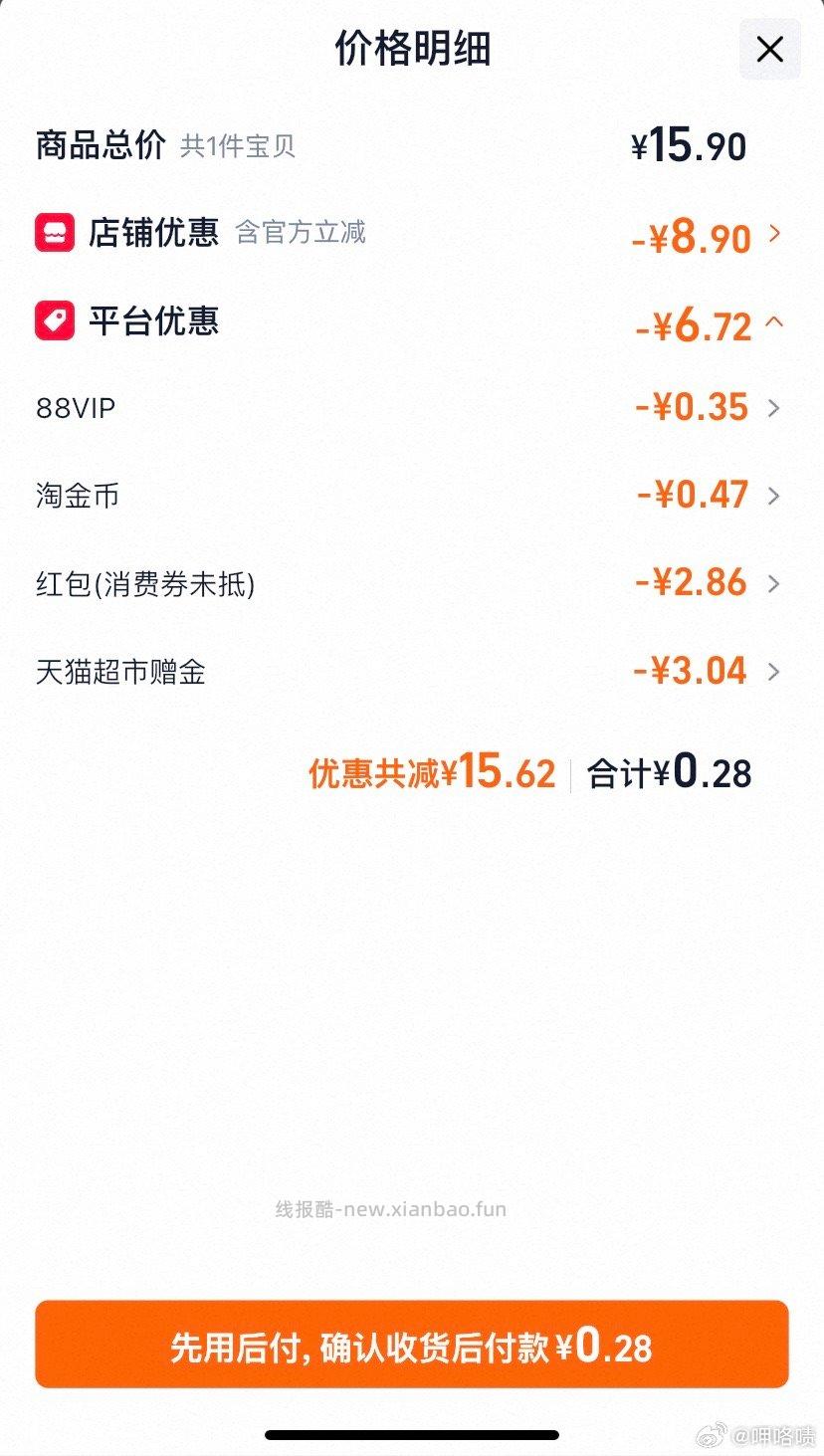This screenshot has height=1456, width=824.
Task: Click the close X on the price panel
Action: tap(768, 50)
